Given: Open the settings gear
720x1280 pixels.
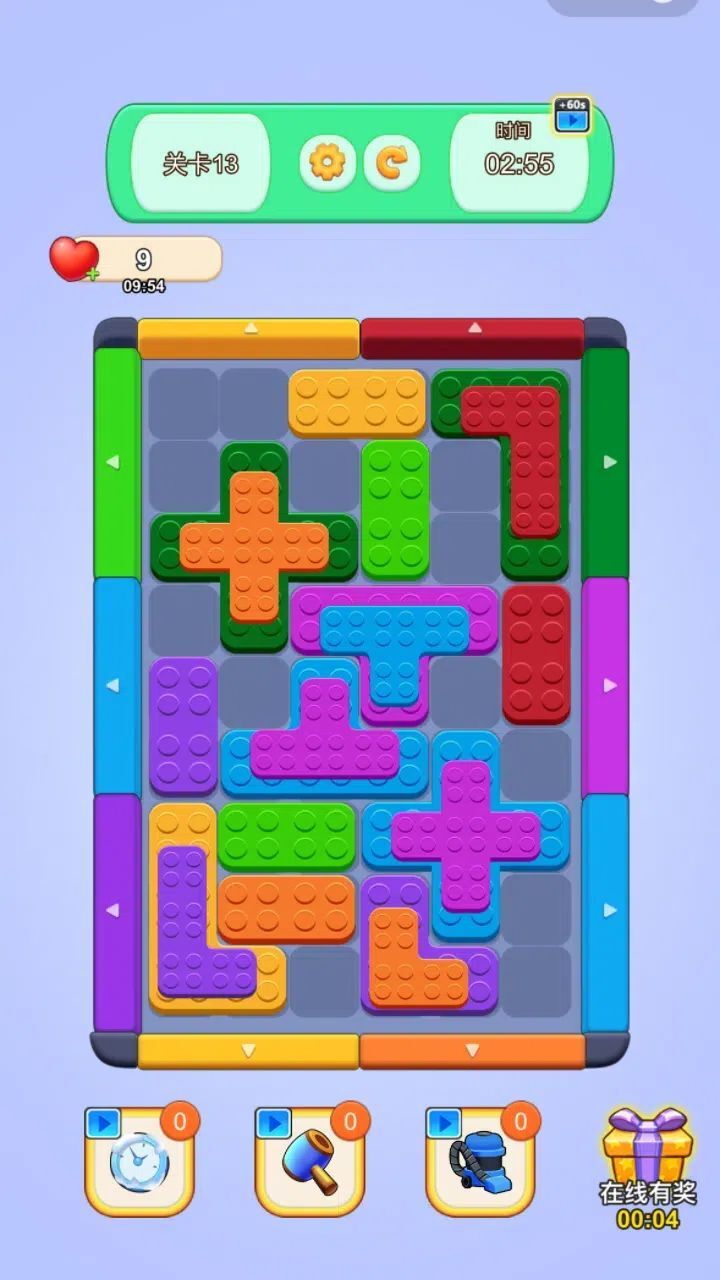Looking at the screenshot, I should [327, 162].
